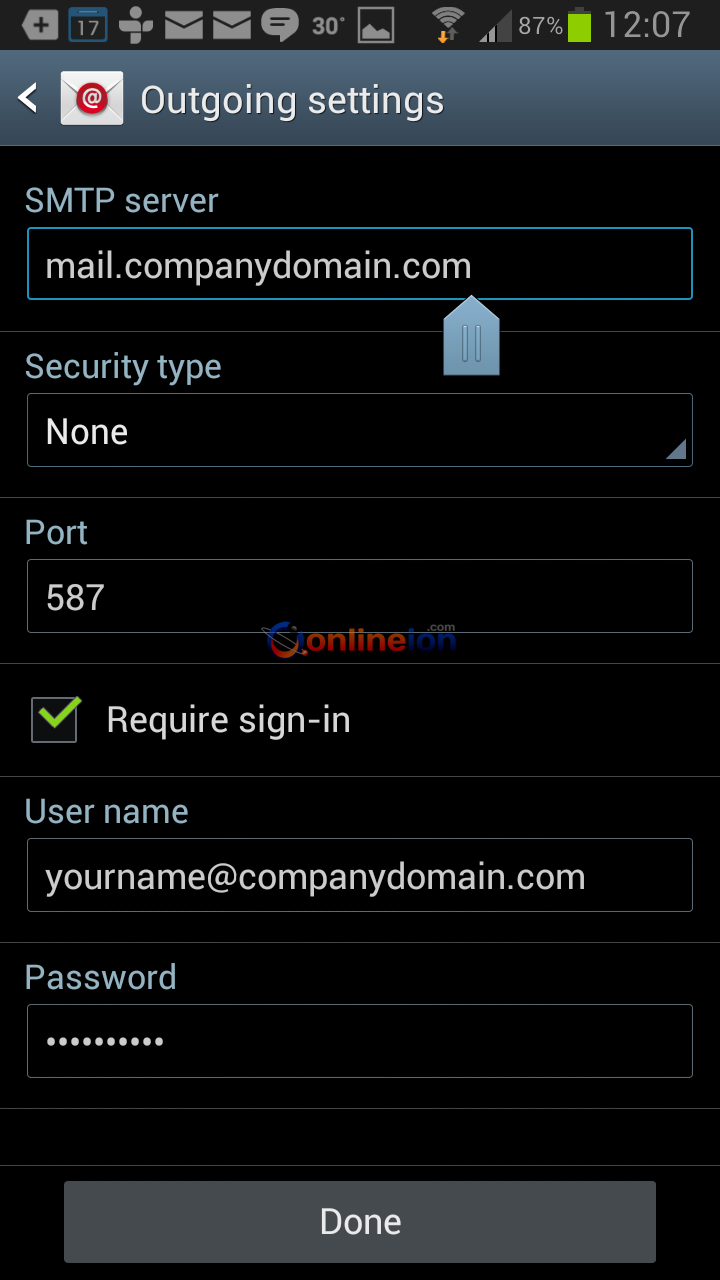720x1280 pixels.
Task: Edit the SMTP server field
Action: [x=359, y=264]
